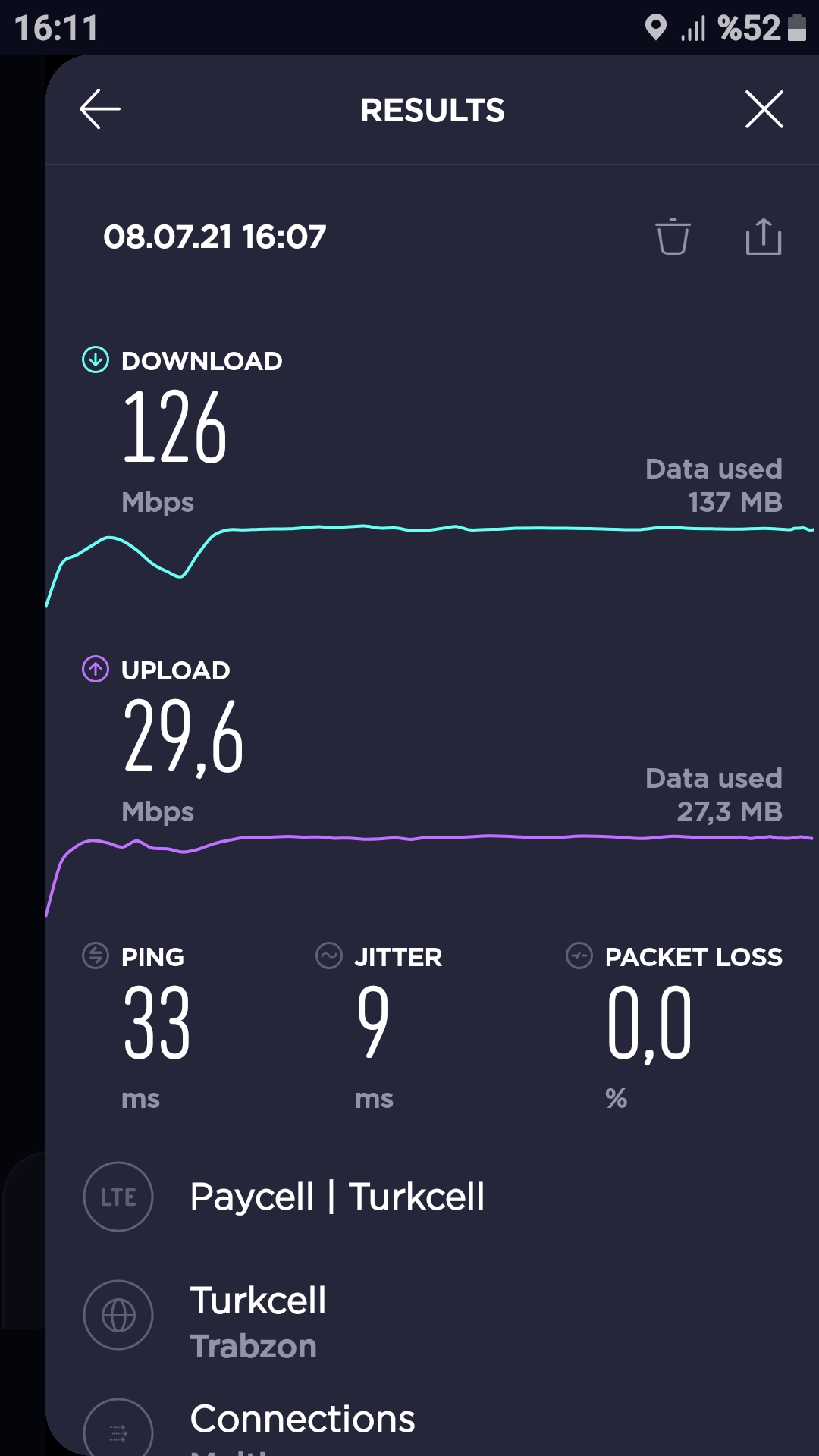Close the results screen
Viewport: 819px width, 1456px height.
point(764,109)
